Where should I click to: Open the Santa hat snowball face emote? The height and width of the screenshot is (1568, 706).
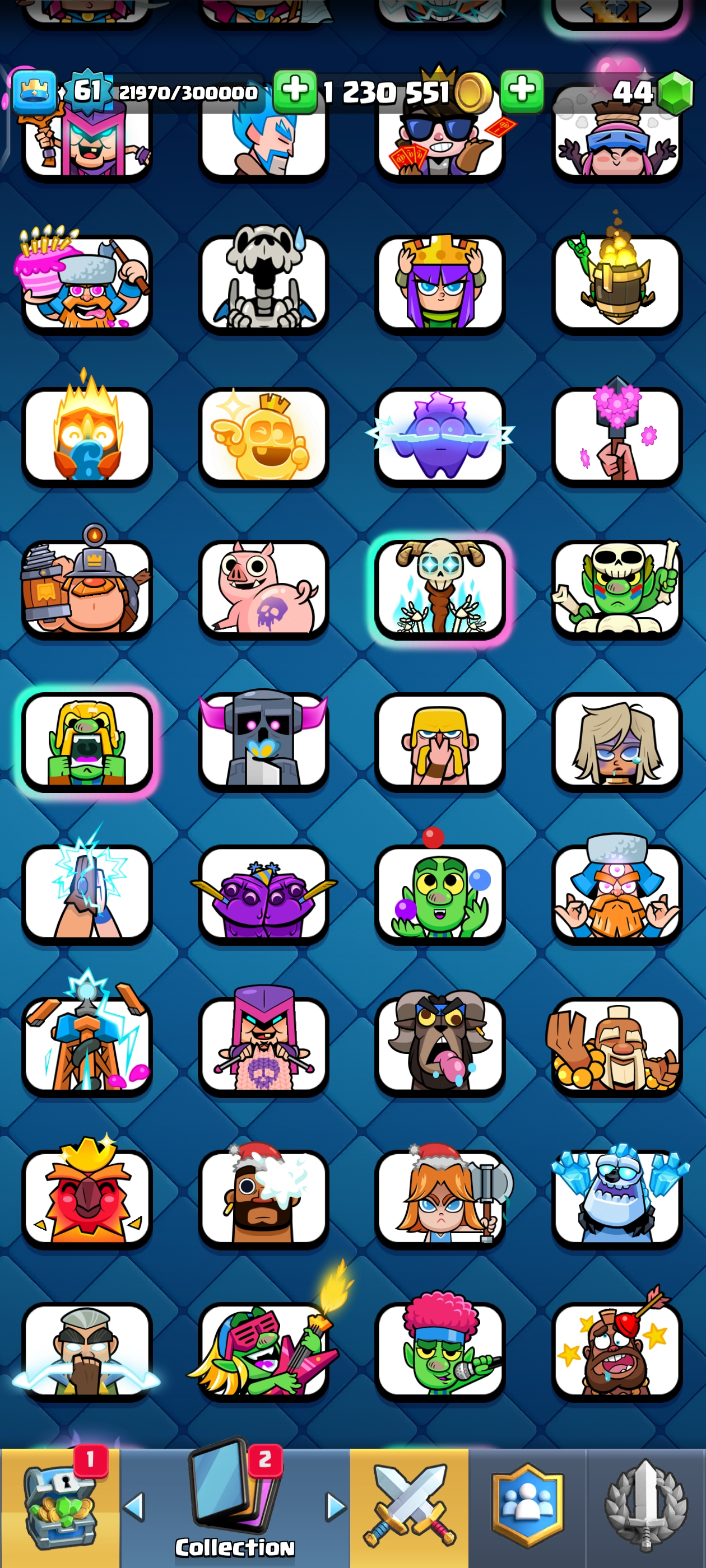(263, 1198)
